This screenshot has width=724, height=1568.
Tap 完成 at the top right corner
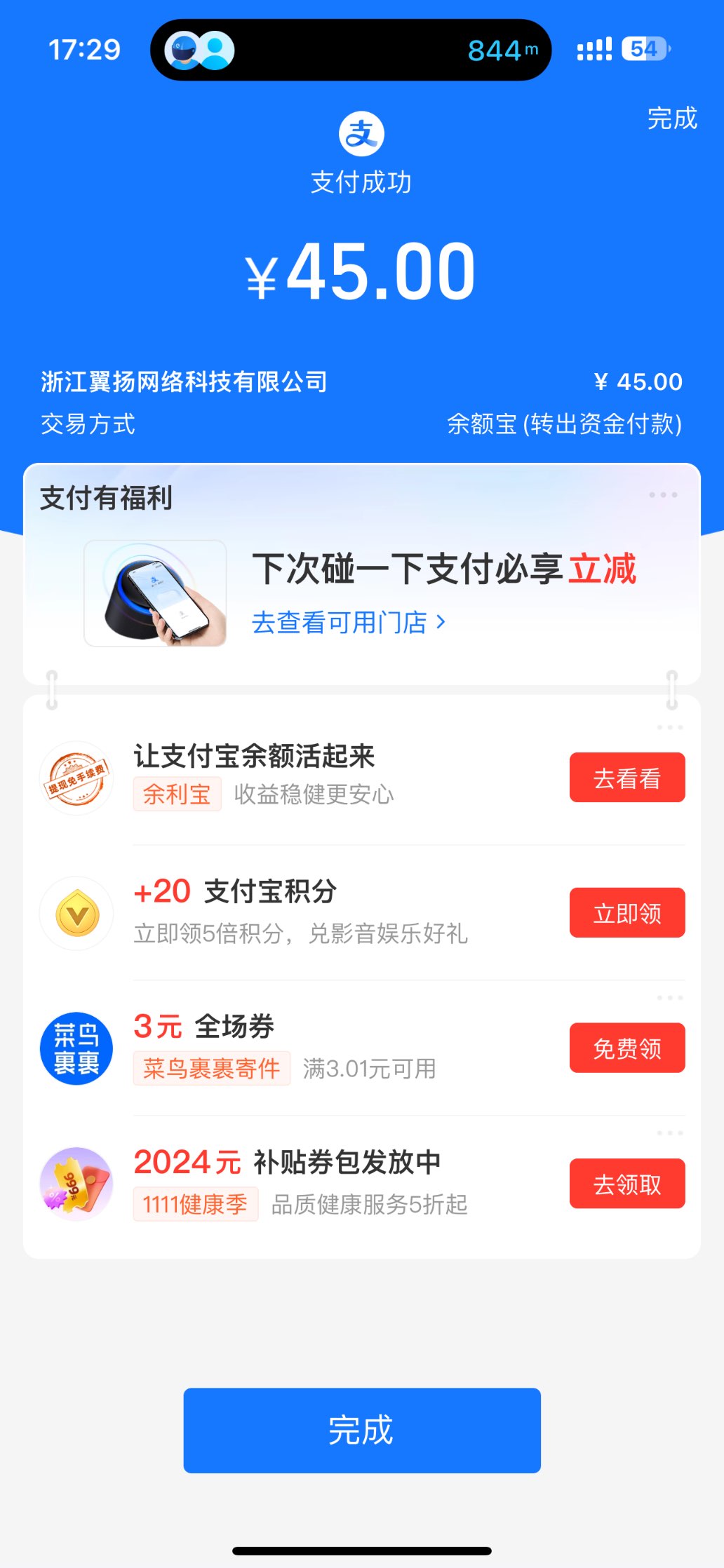[x=671, y=119]
